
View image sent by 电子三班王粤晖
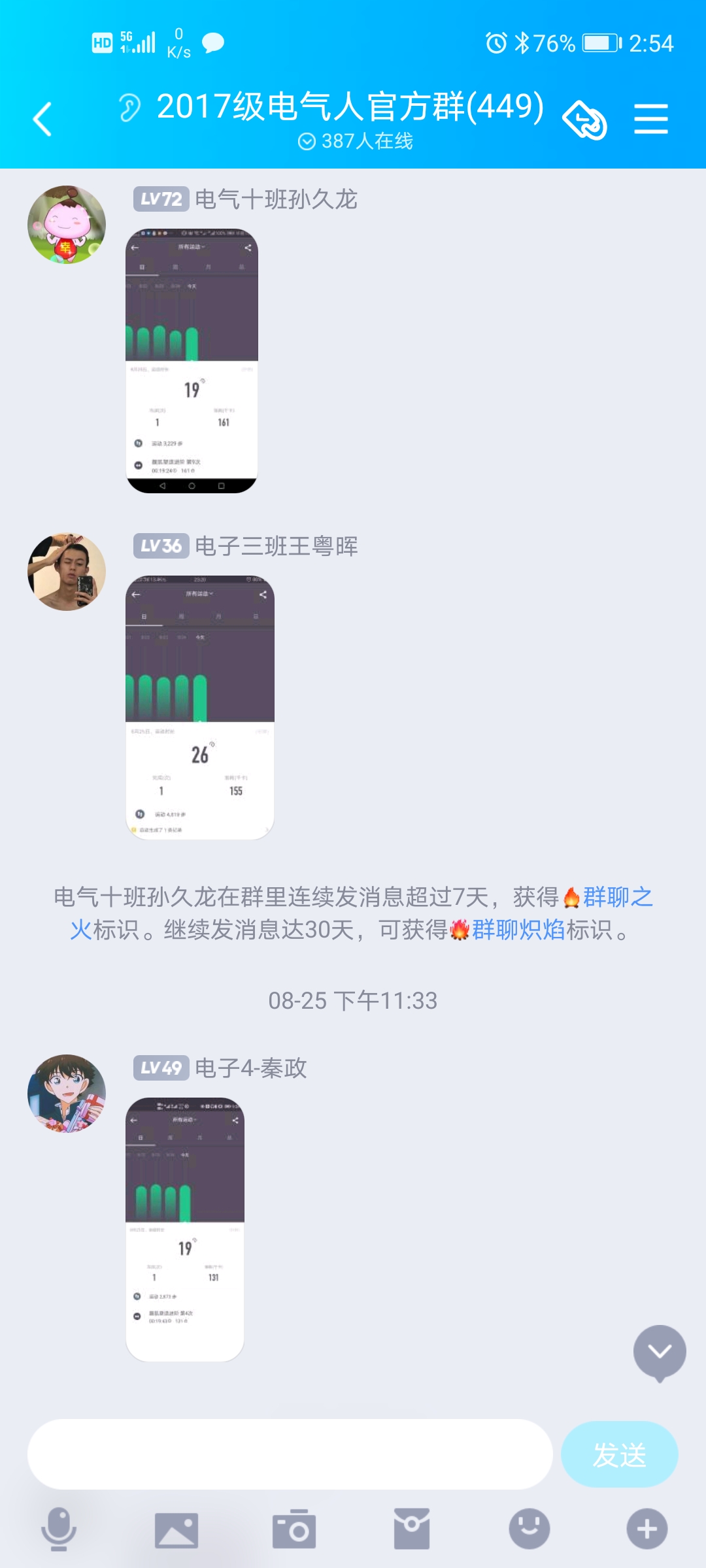pyautogui.click(x=199, y=707)
